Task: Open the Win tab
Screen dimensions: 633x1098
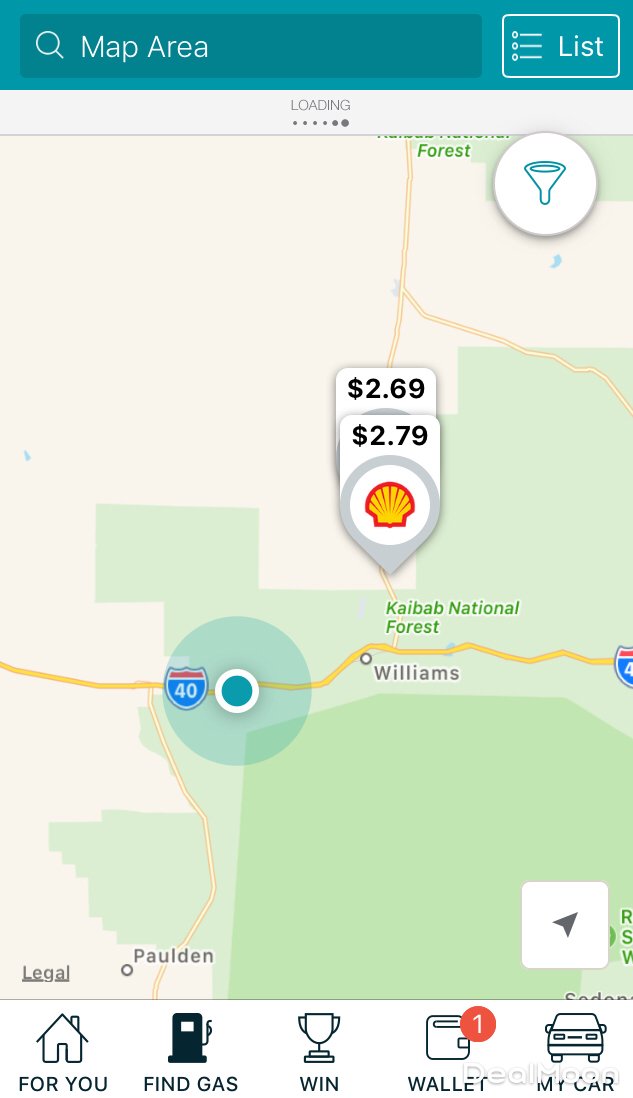Action: pyautogui.click(x=319, y=1052)
